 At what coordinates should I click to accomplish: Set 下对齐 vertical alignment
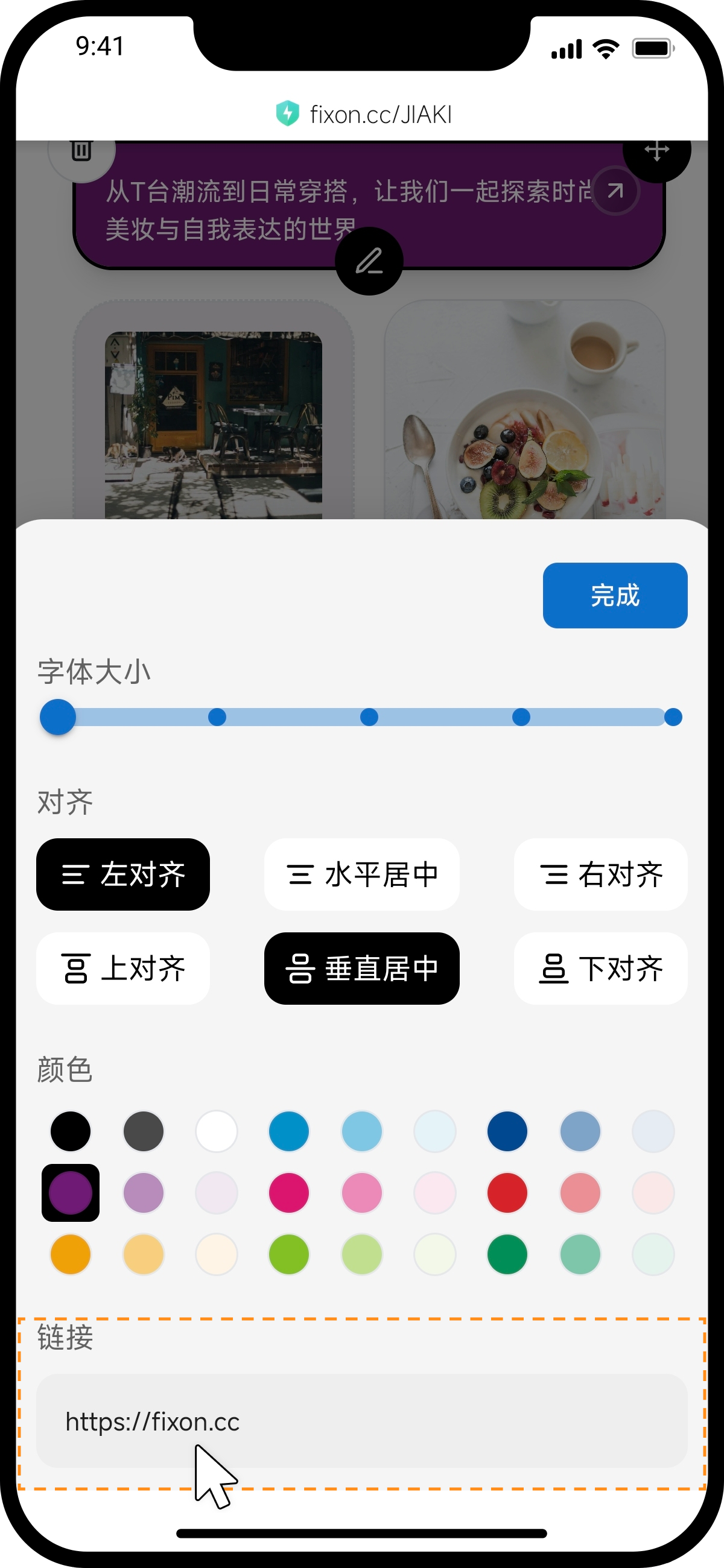tap(600, 968)
